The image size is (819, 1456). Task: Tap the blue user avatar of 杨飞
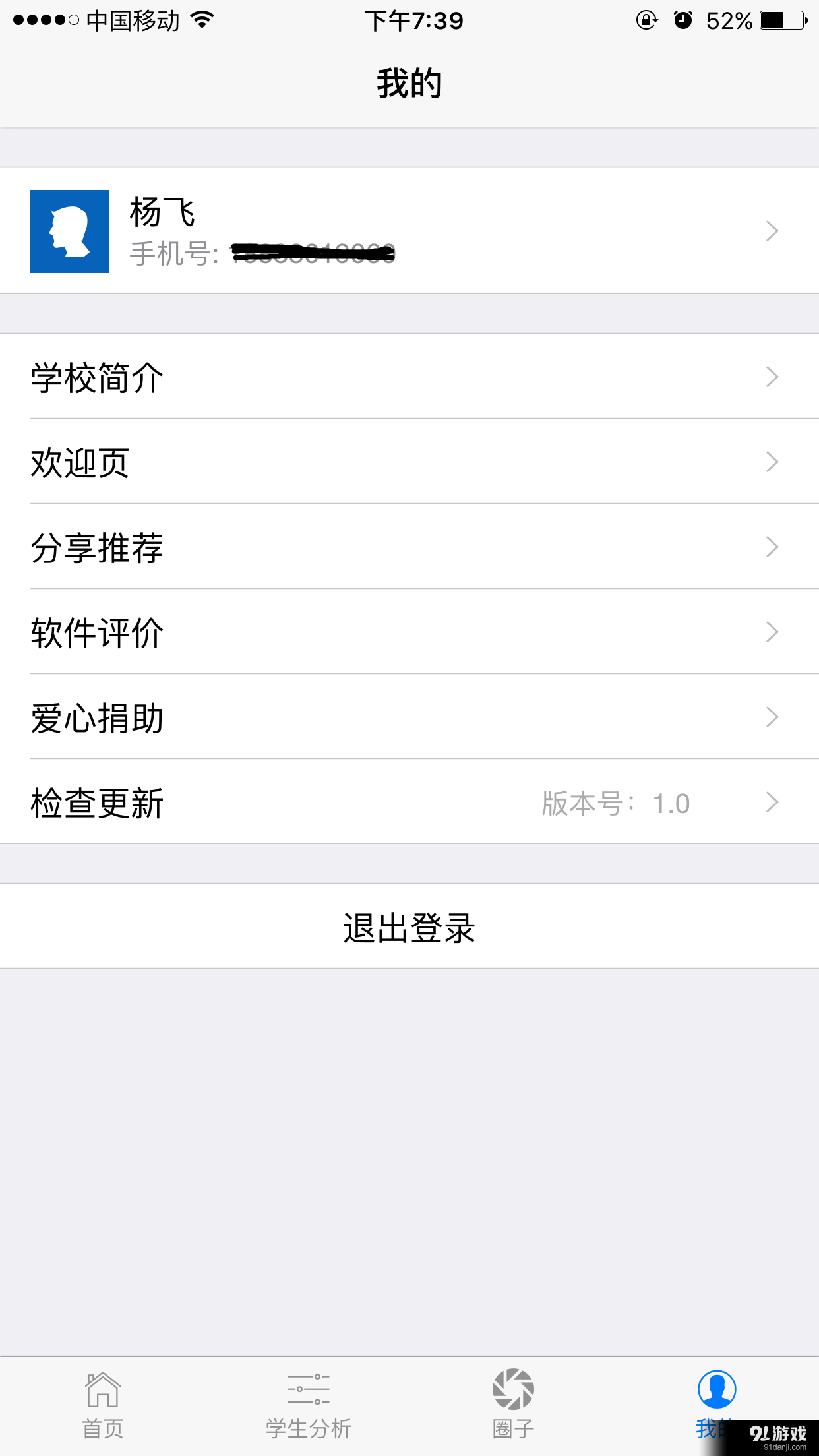tap(69, 231)
